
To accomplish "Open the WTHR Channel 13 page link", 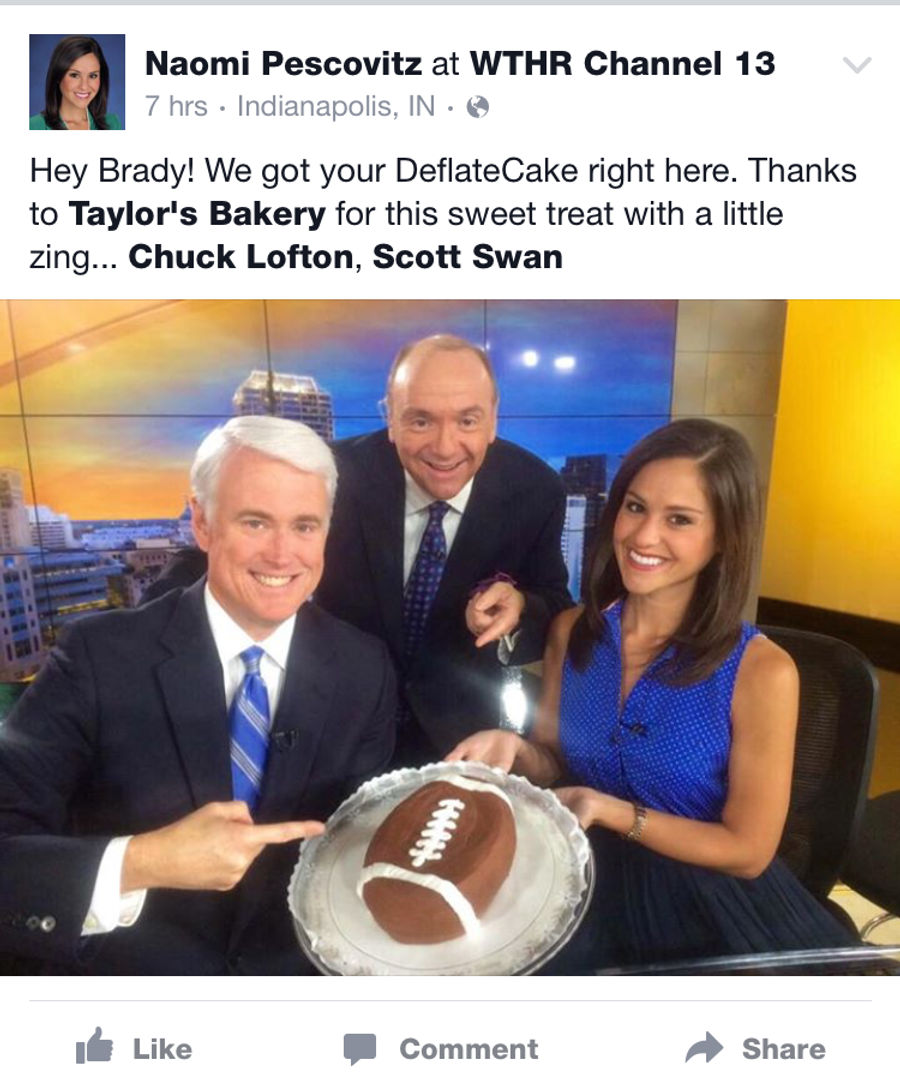I will (622, 64).
